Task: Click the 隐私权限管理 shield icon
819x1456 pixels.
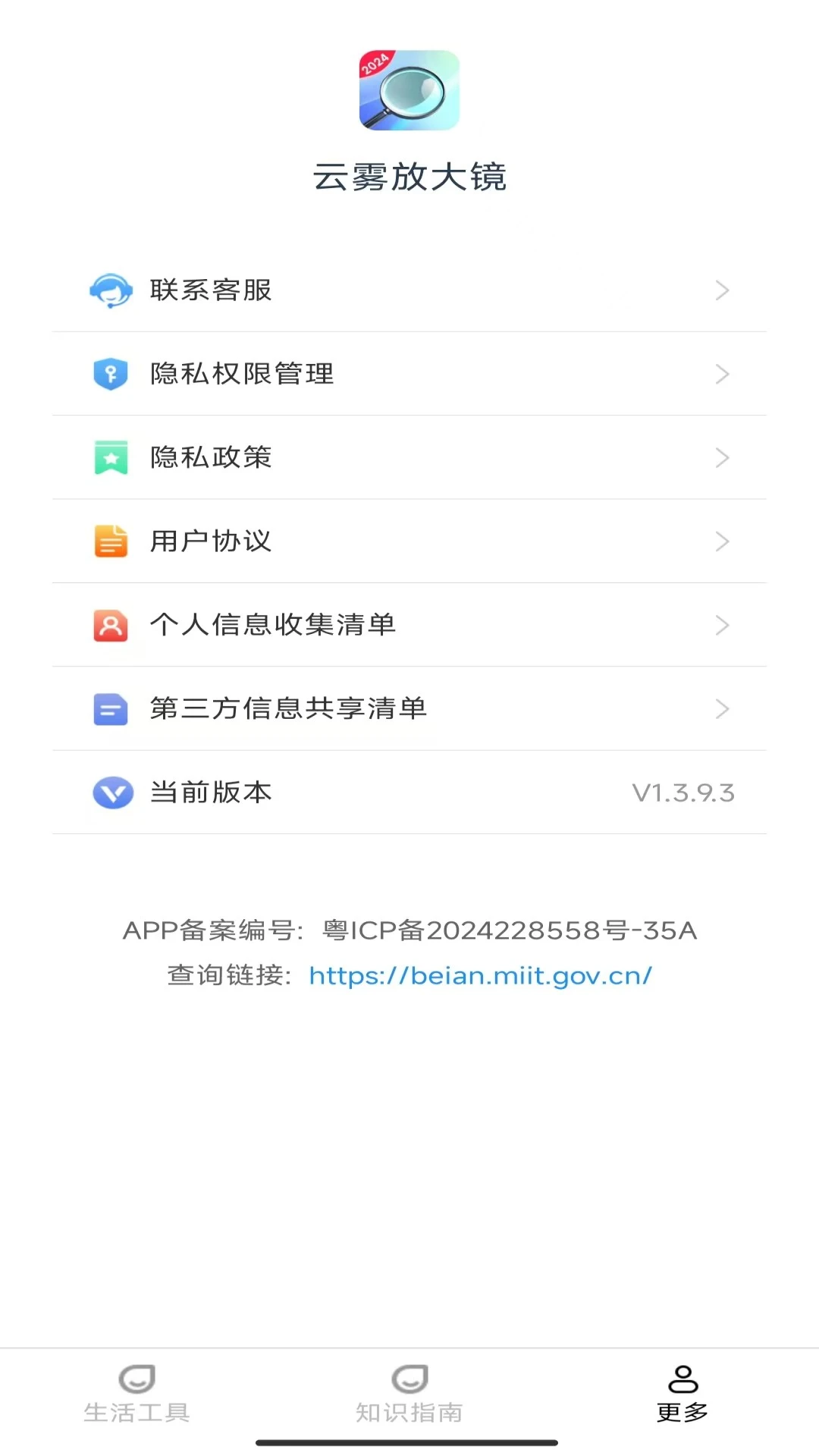Action: coord(111,374)
